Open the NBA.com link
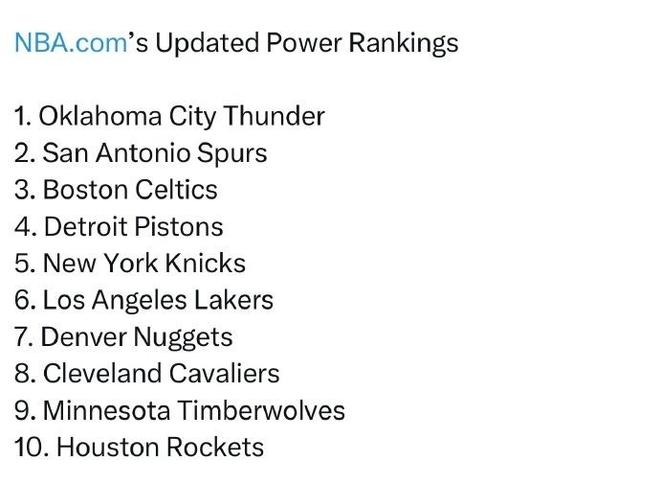Screen dimensions: 660x484 point(70,43)
